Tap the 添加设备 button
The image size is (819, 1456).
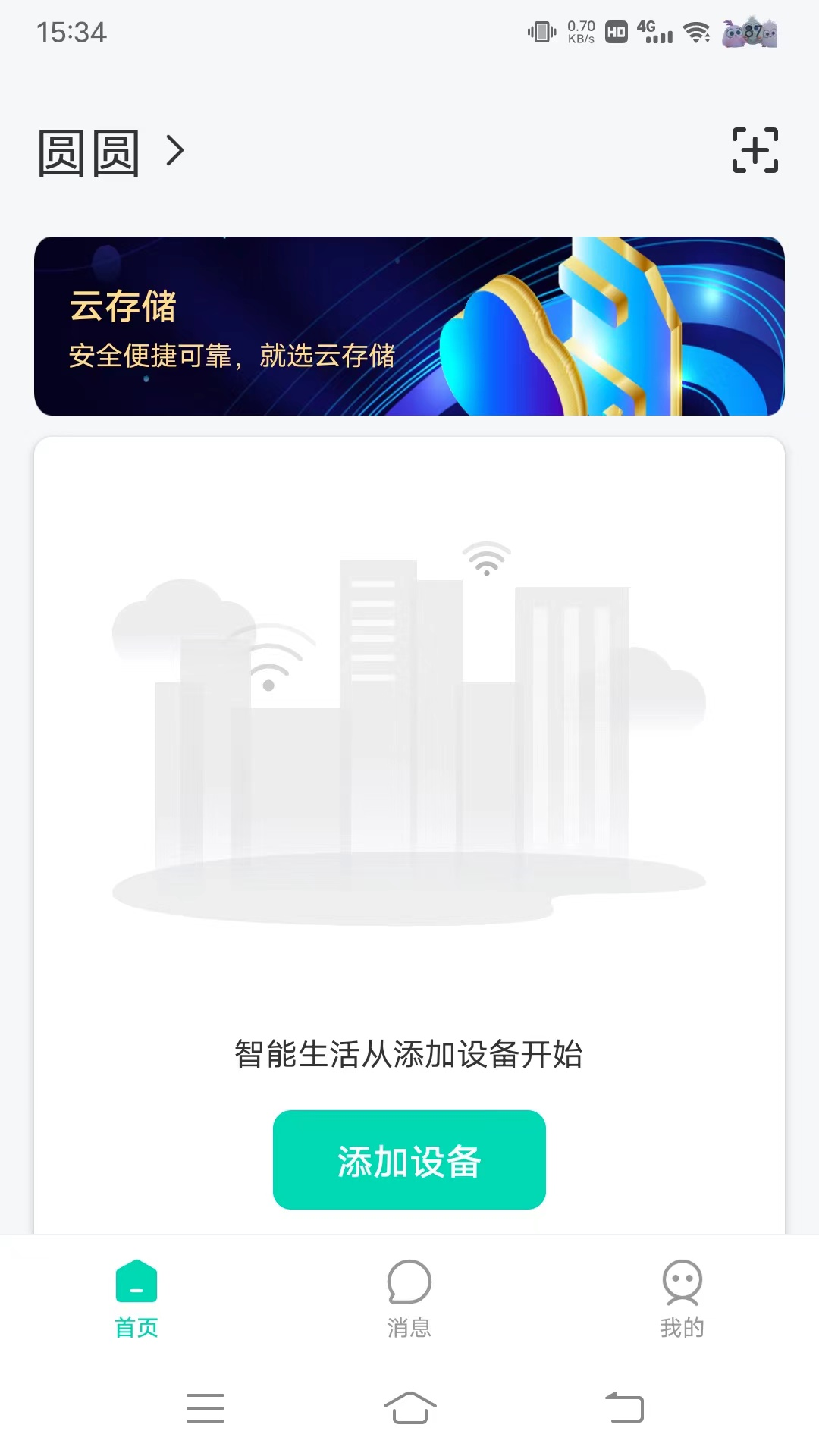point(409,1159)
